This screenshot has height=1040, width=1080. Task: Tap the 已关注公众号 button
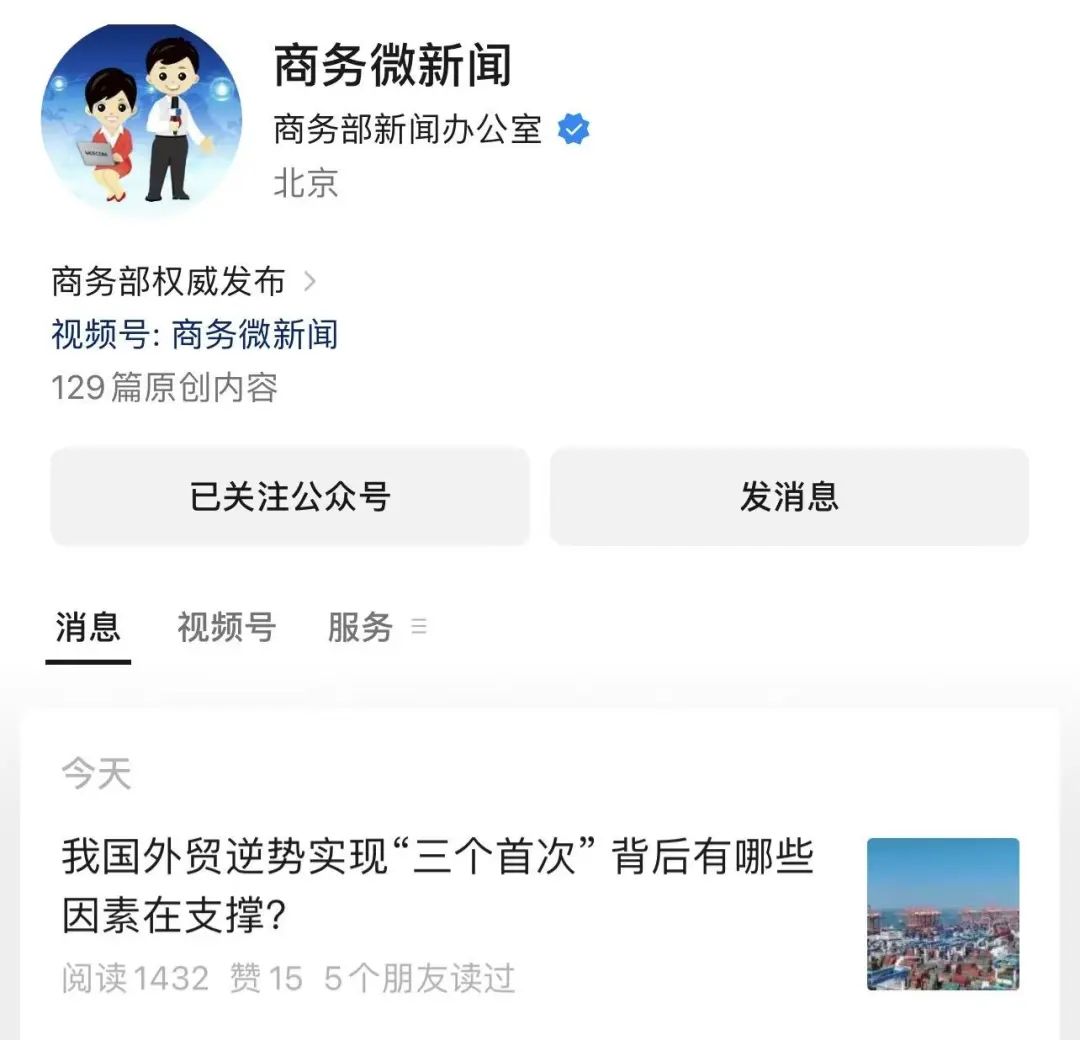pyautogui.click(x=289, y=497)
